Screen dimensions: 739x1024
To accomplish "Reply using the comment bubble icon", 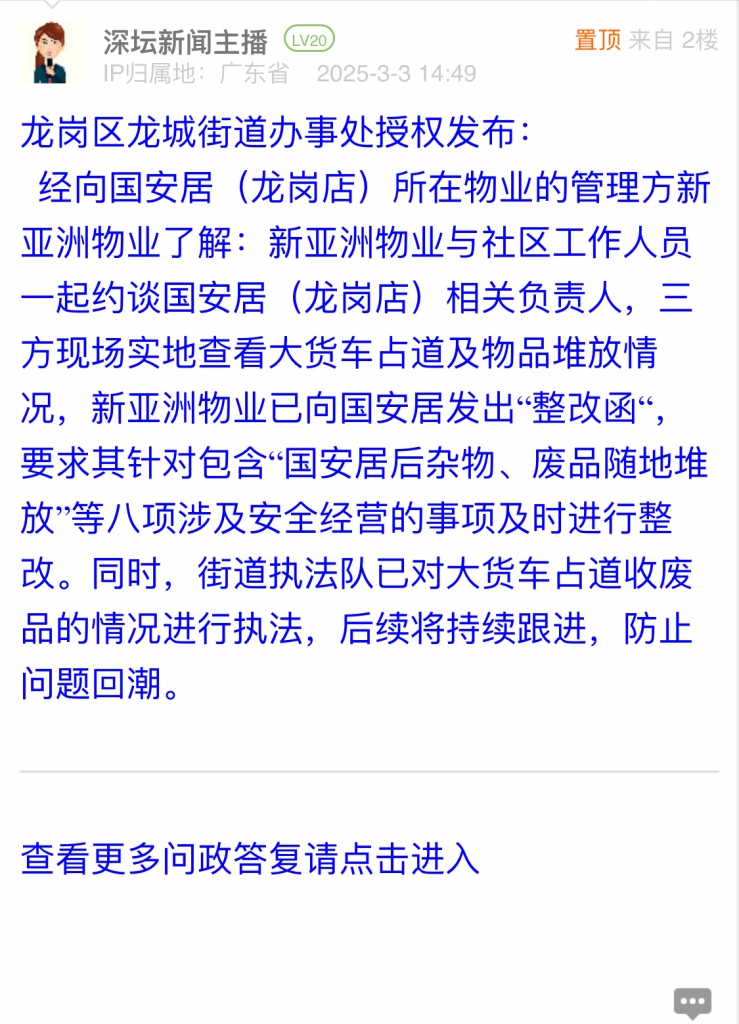I will (692, 1001).
